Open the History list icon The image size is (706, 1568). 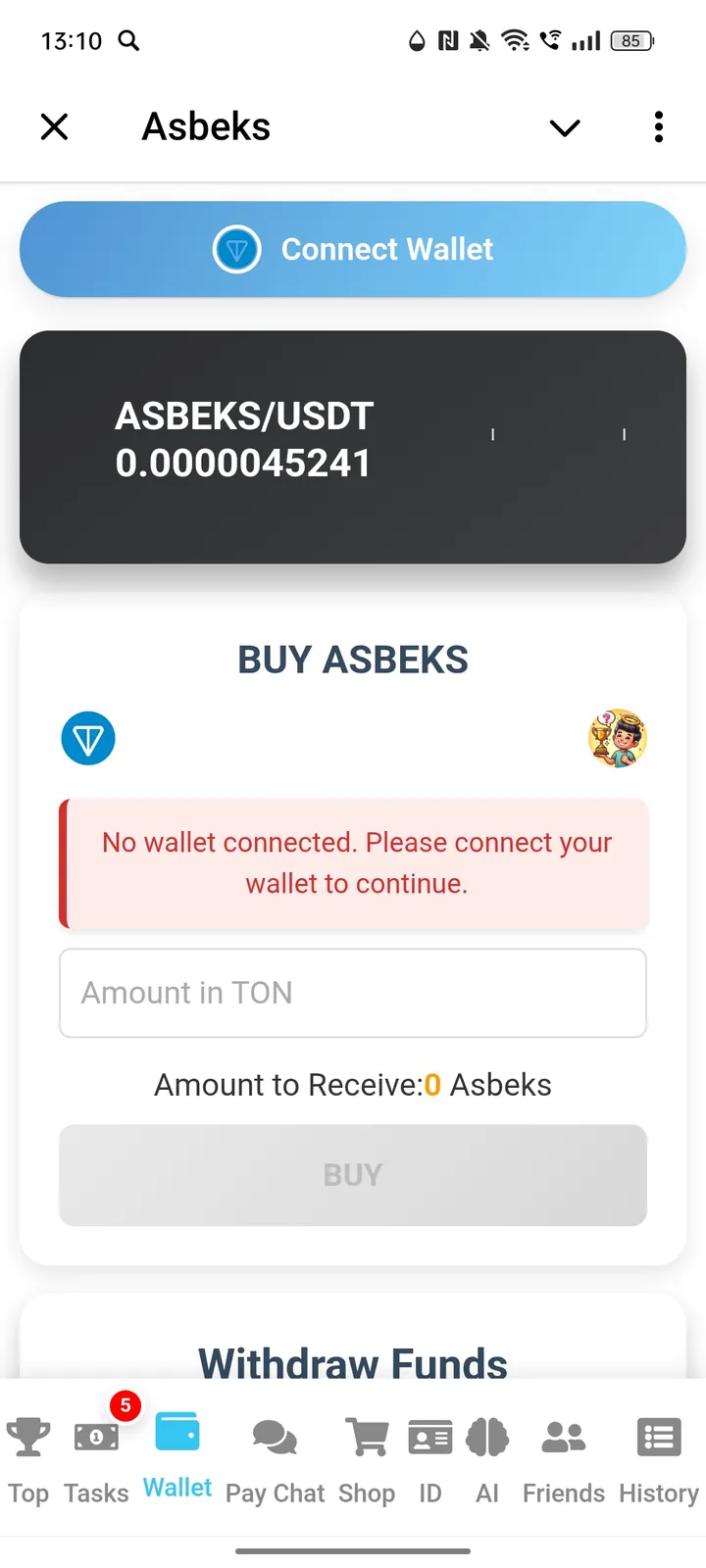657,1437
